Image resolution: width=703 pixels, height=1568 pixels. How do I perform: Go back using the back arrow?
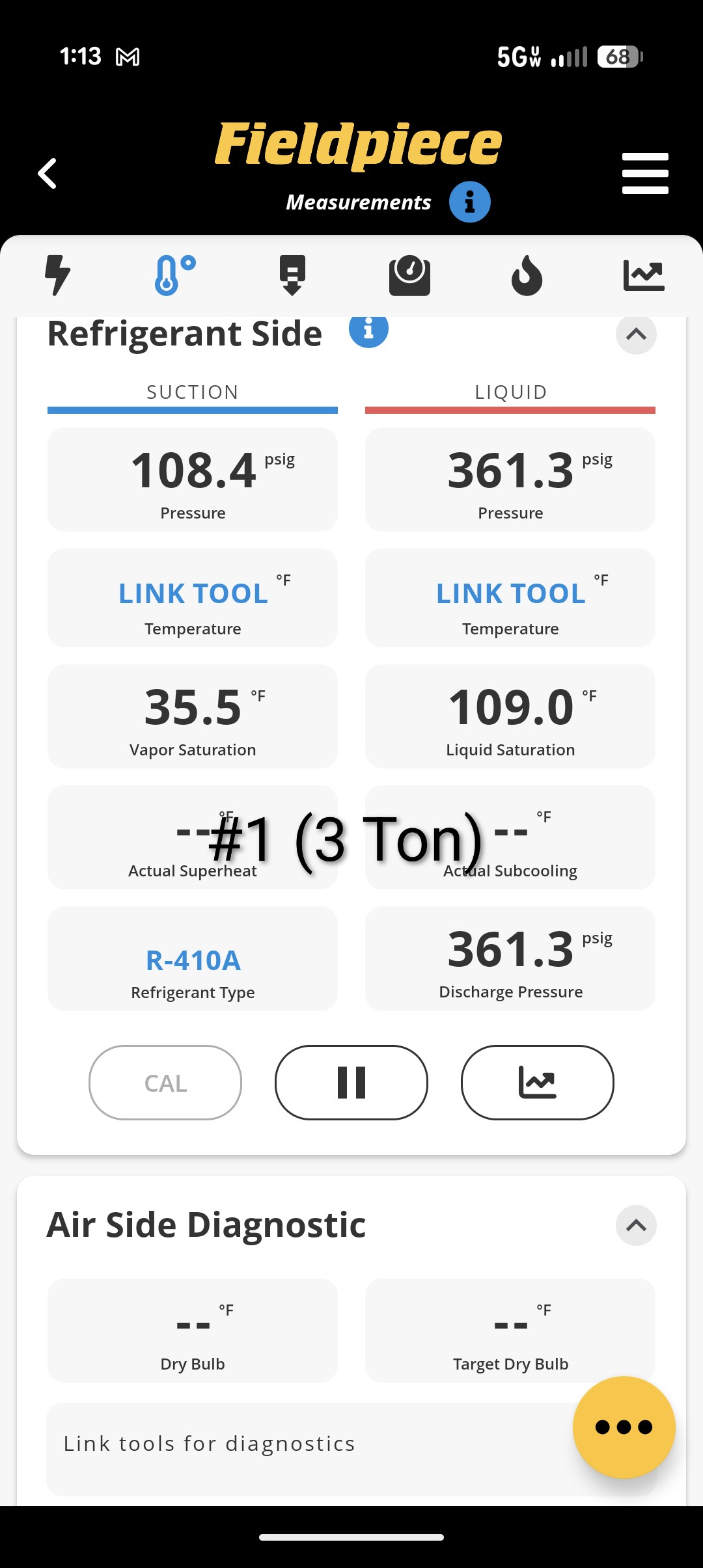(x=47, y=174)
